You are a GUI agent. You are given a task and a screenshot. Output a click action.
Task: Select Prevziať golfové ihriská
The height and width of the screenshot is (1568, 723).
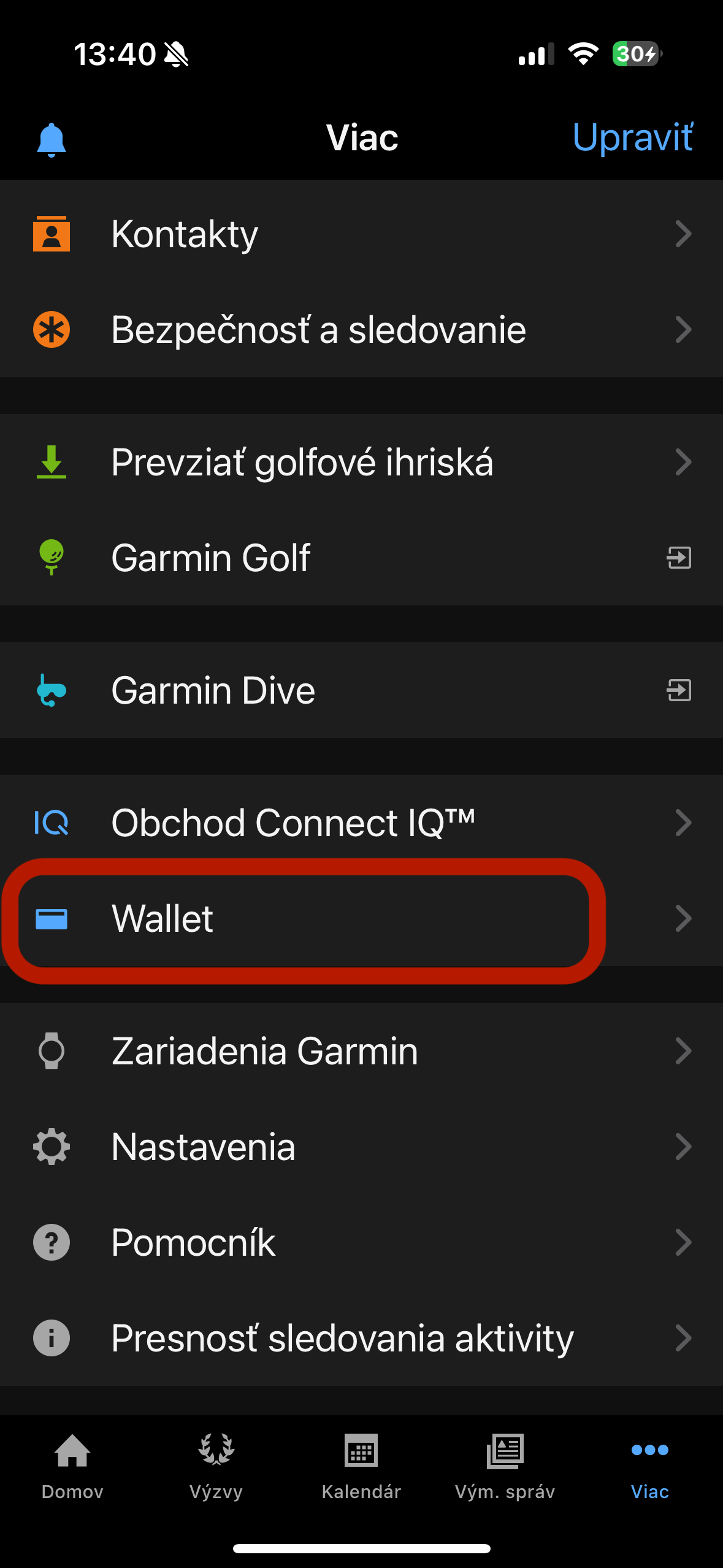click(361, 463)
